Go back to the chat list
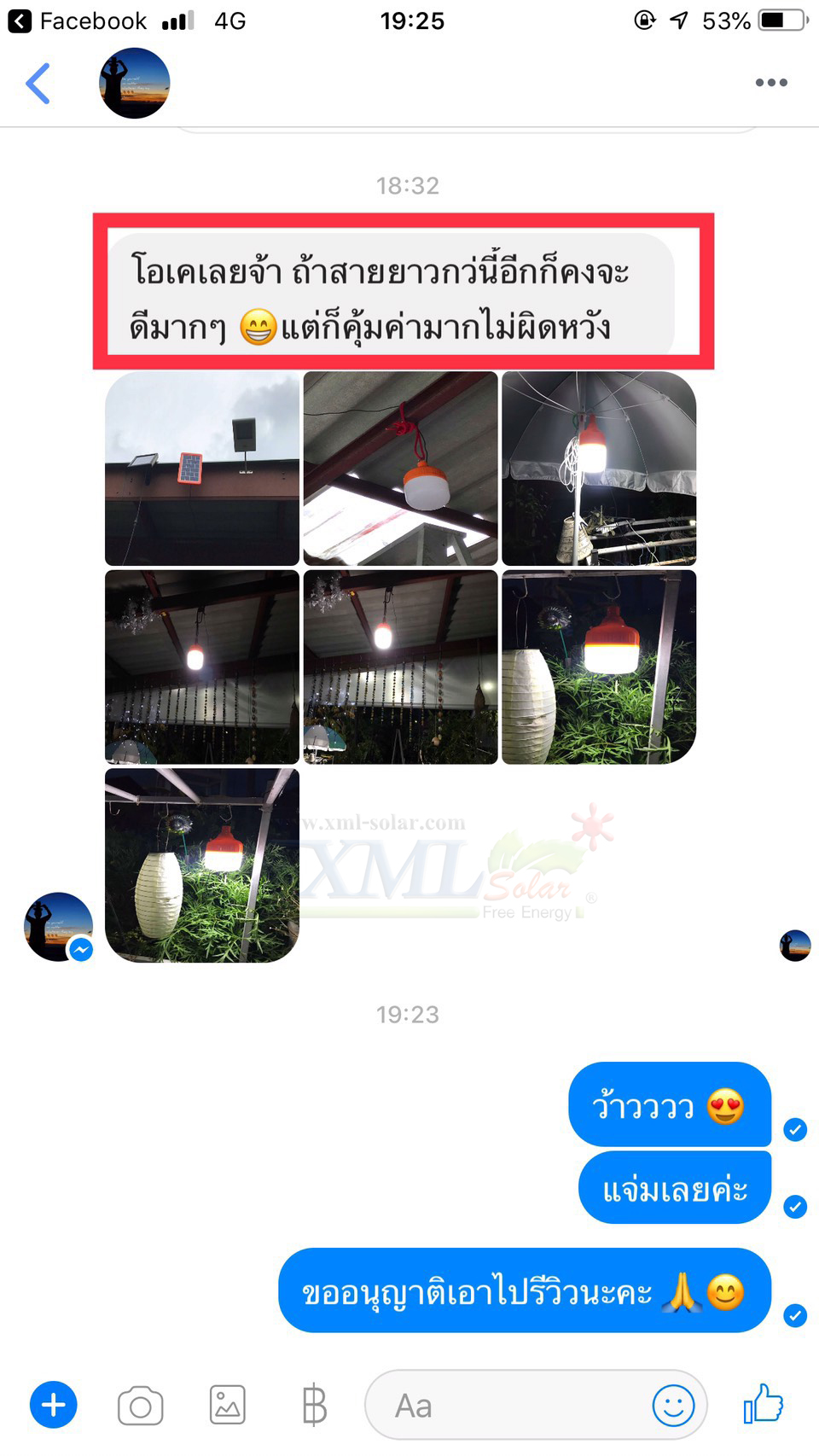Viewport: 819px width, 1456px height. click(38, 84)
